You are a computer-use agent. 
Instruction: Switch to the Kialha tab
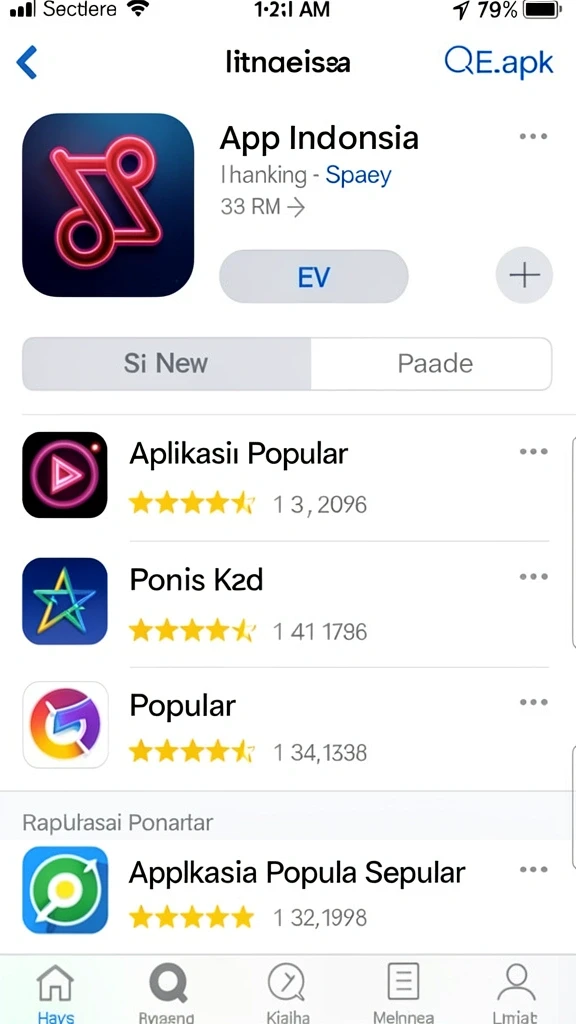click(287, 993)
